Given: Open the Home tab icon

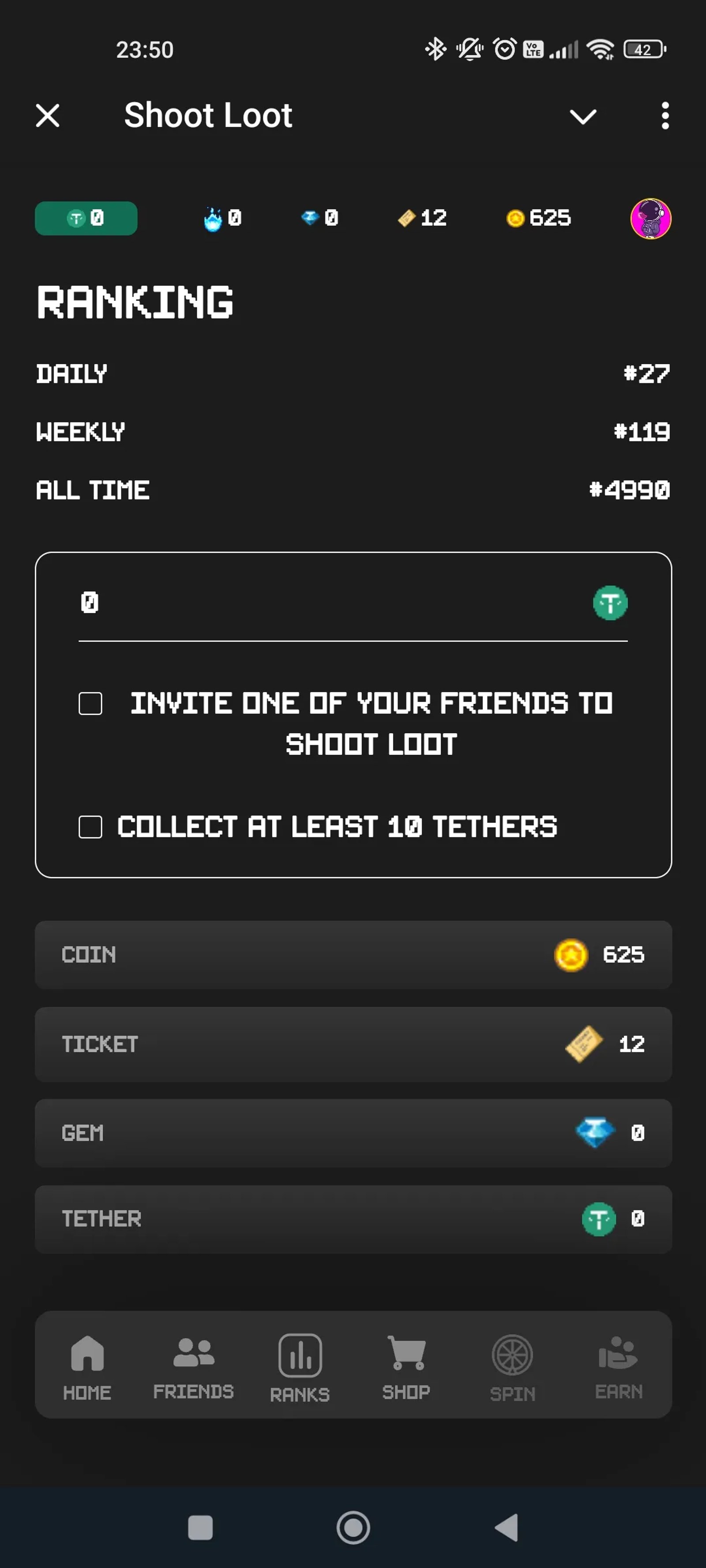Looking at the screenshot, I should 87,1363.
